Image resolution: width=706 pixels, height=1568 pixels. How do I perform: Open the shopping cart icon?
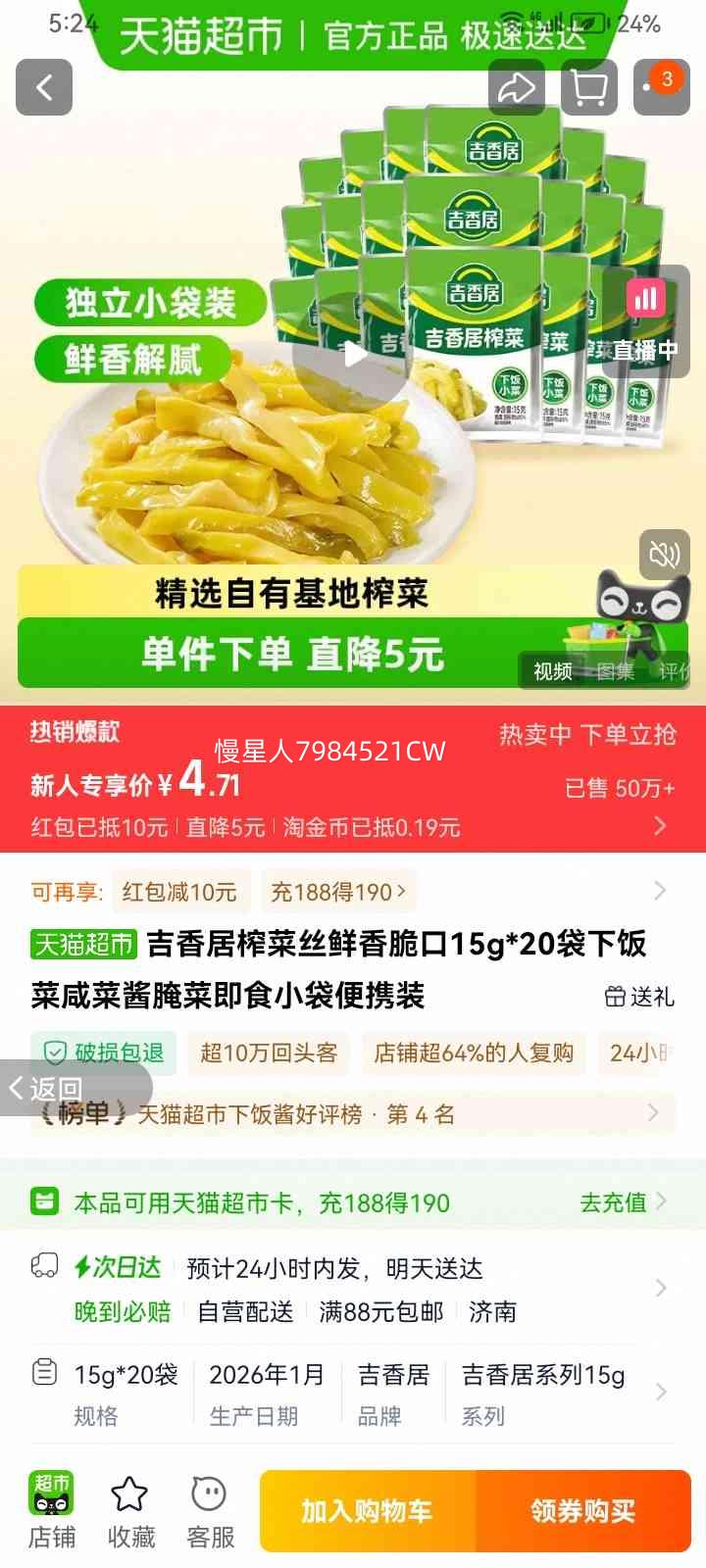coord(588,87)
